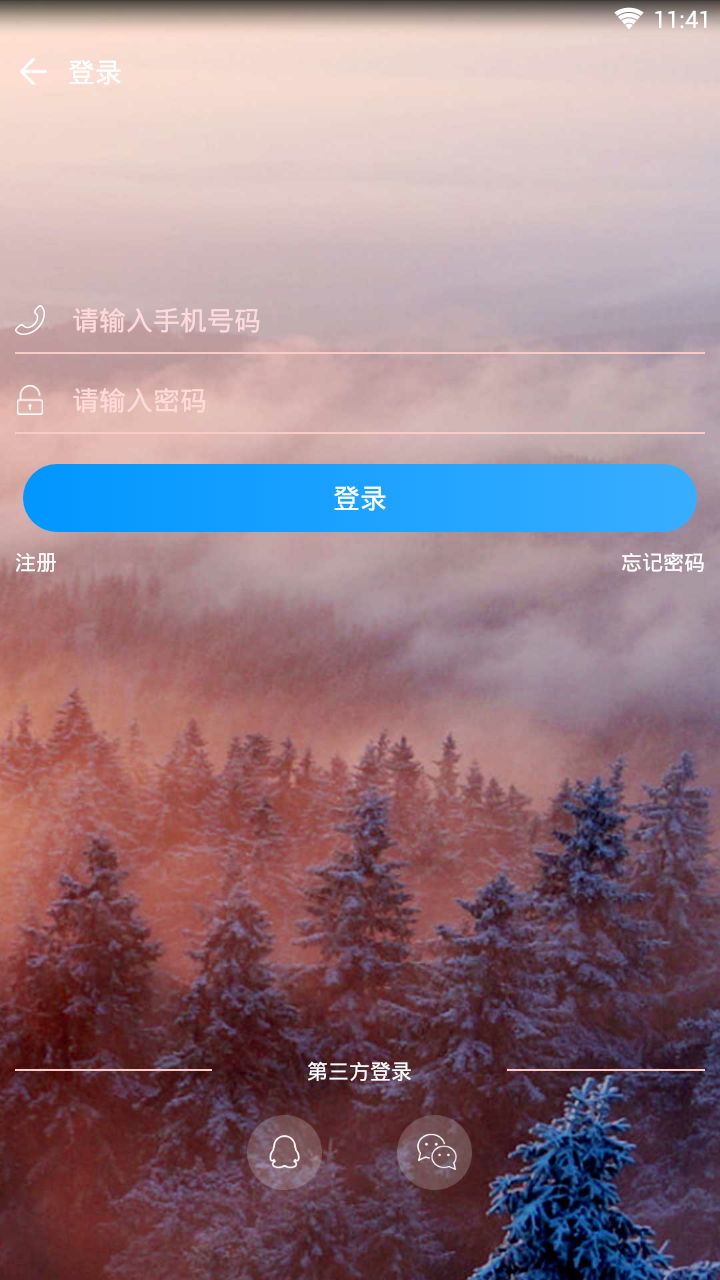Sign in with the WeChat icon

coord(435,1152)
